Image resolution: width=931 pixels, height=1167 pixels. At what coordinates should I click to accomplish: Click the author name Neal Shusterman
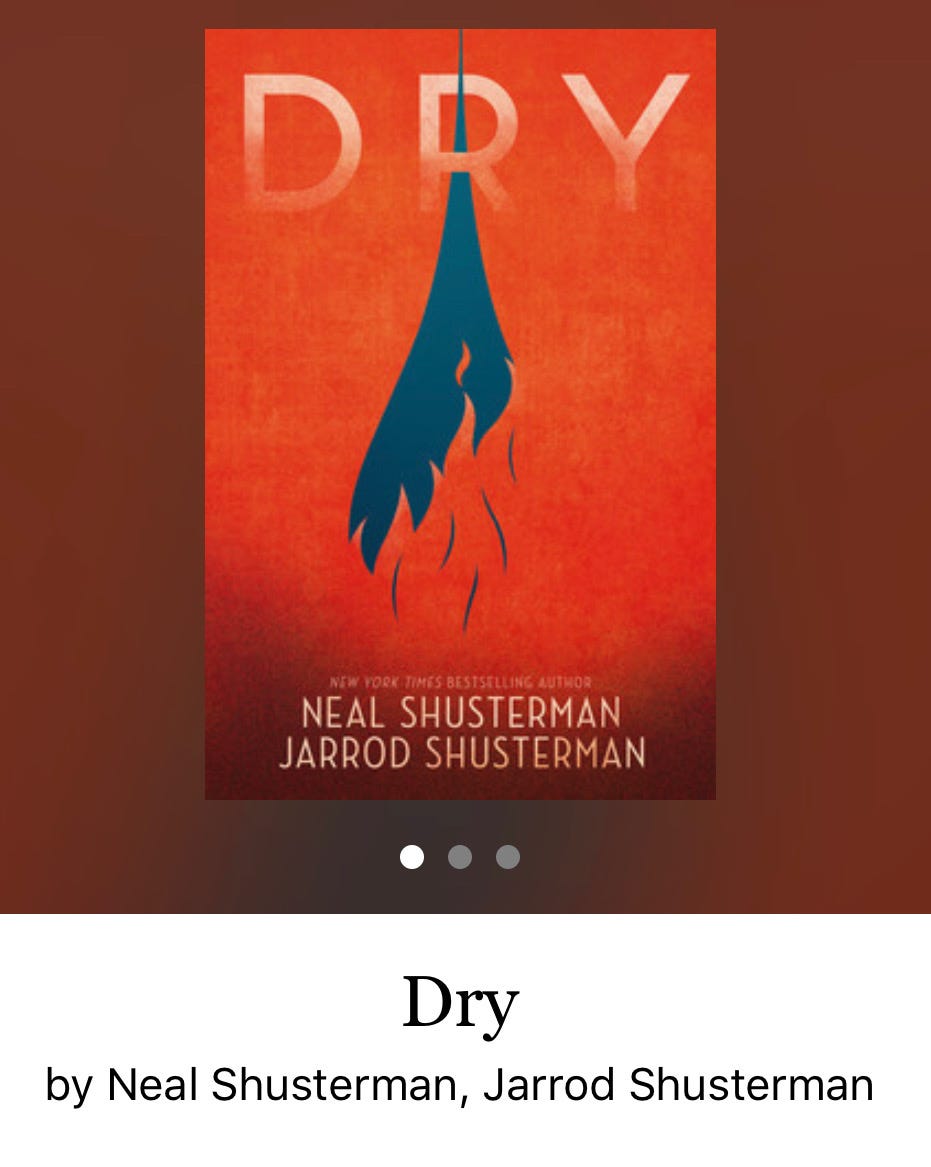point(460,714)
